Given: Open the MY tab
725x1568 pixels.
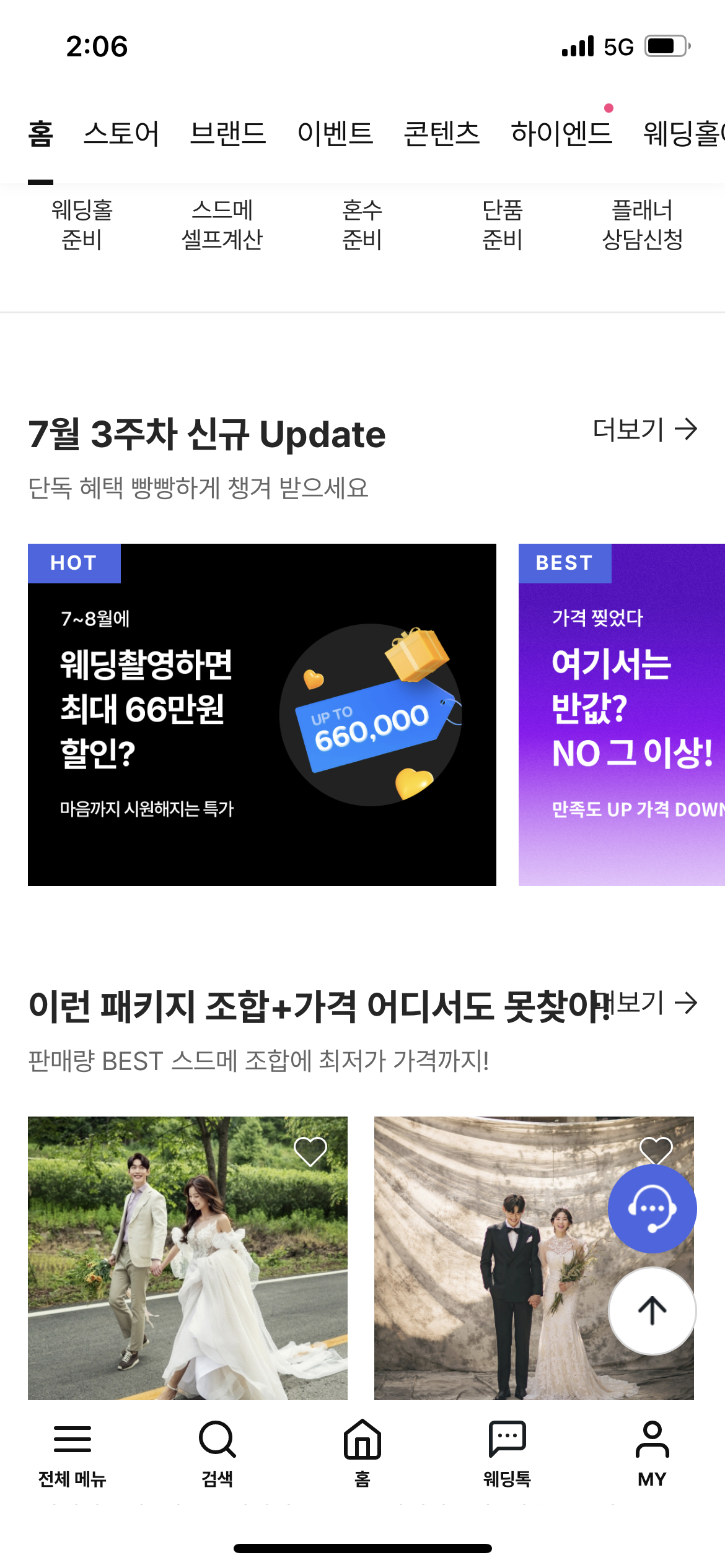Looking at the screenshot, I should [652, 1453].
